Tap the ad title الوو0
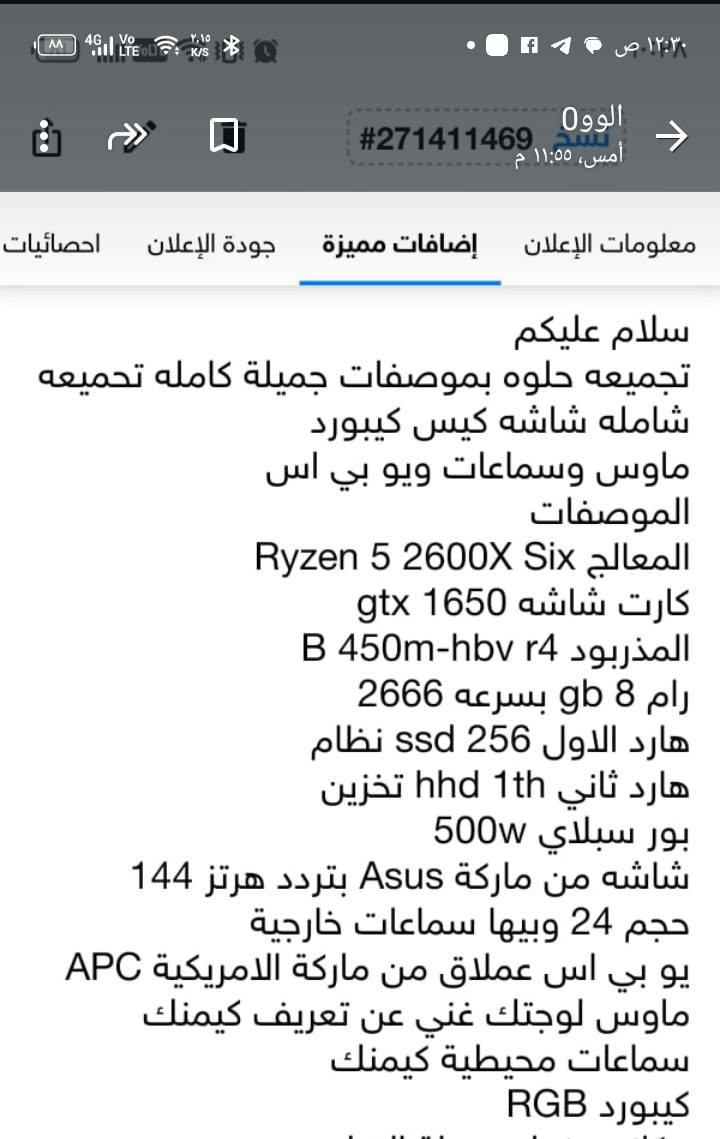The width and height of the screenshot is (720, 1139). click(x=595, y=113)
